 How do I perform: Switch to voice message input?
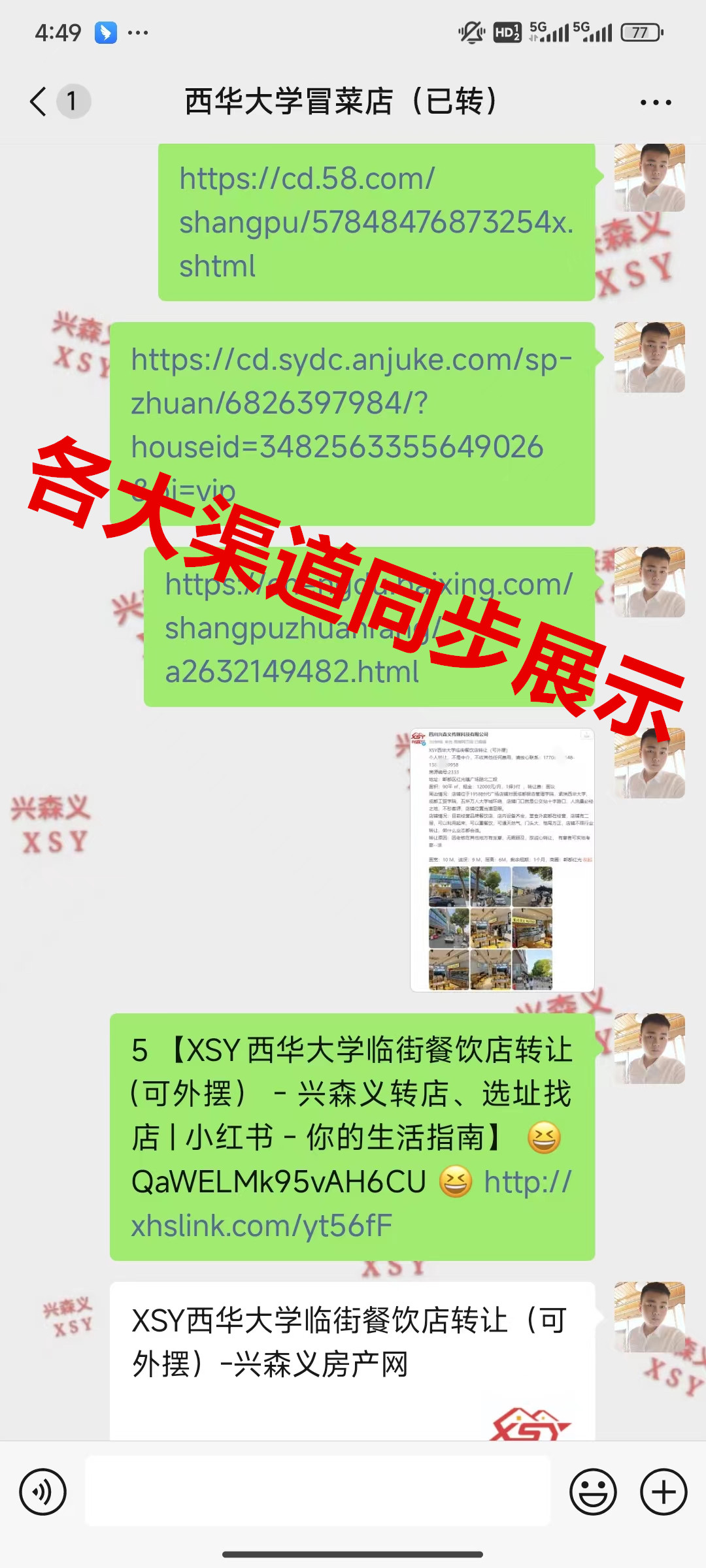pos(43,1492)
